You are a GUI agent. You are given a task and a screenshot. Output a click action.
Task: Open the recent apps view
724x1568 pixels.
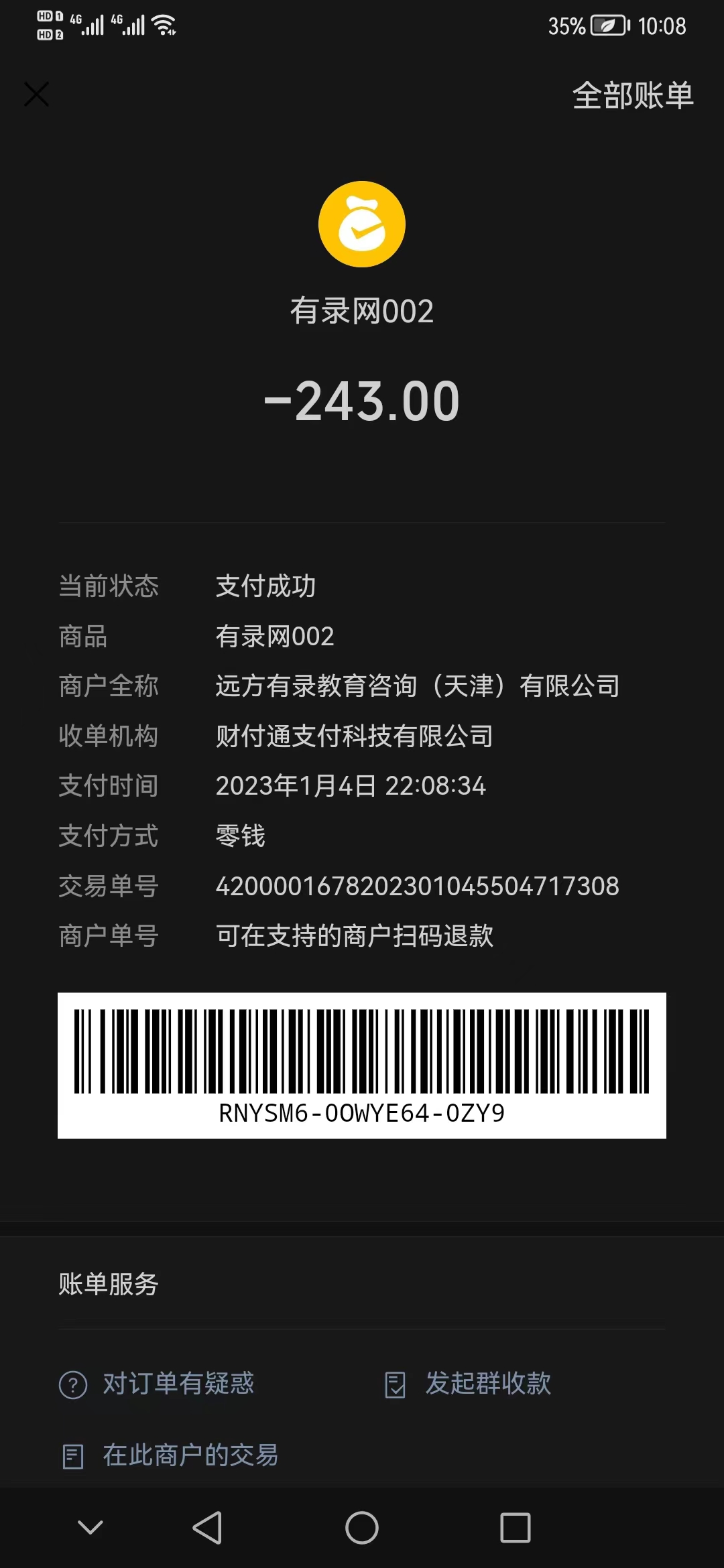[516, 1528]
